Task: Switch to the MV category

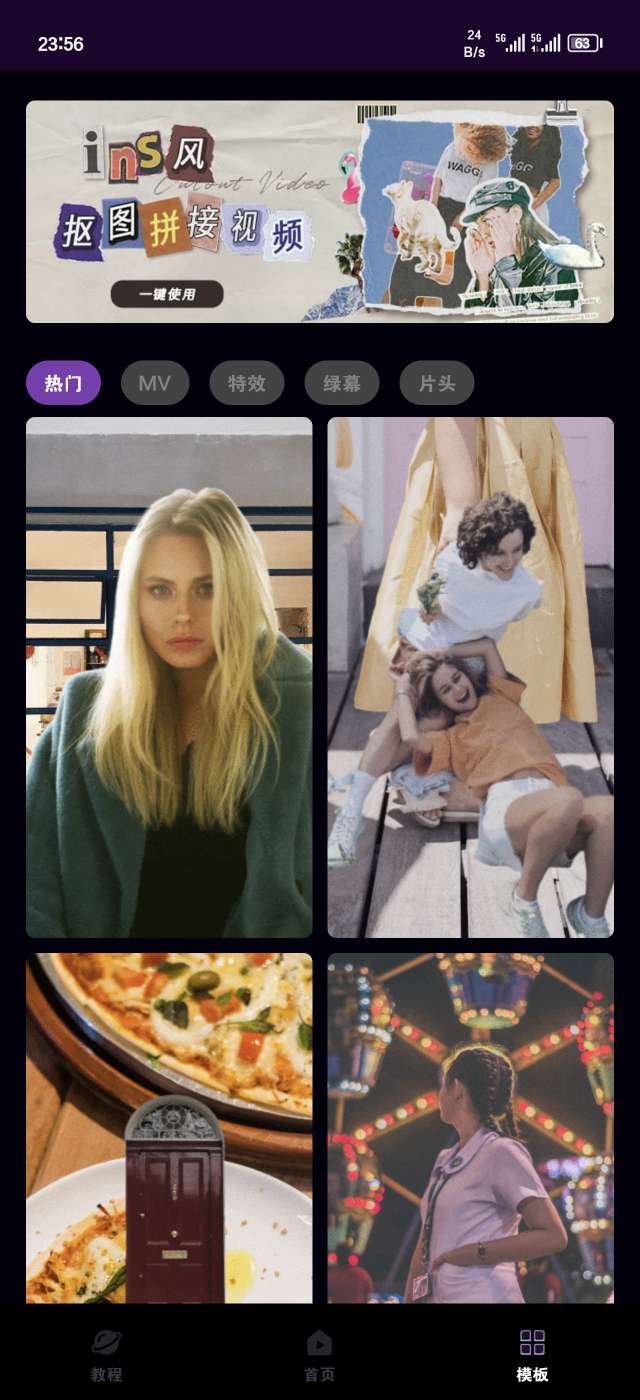Action: point(155,383)
